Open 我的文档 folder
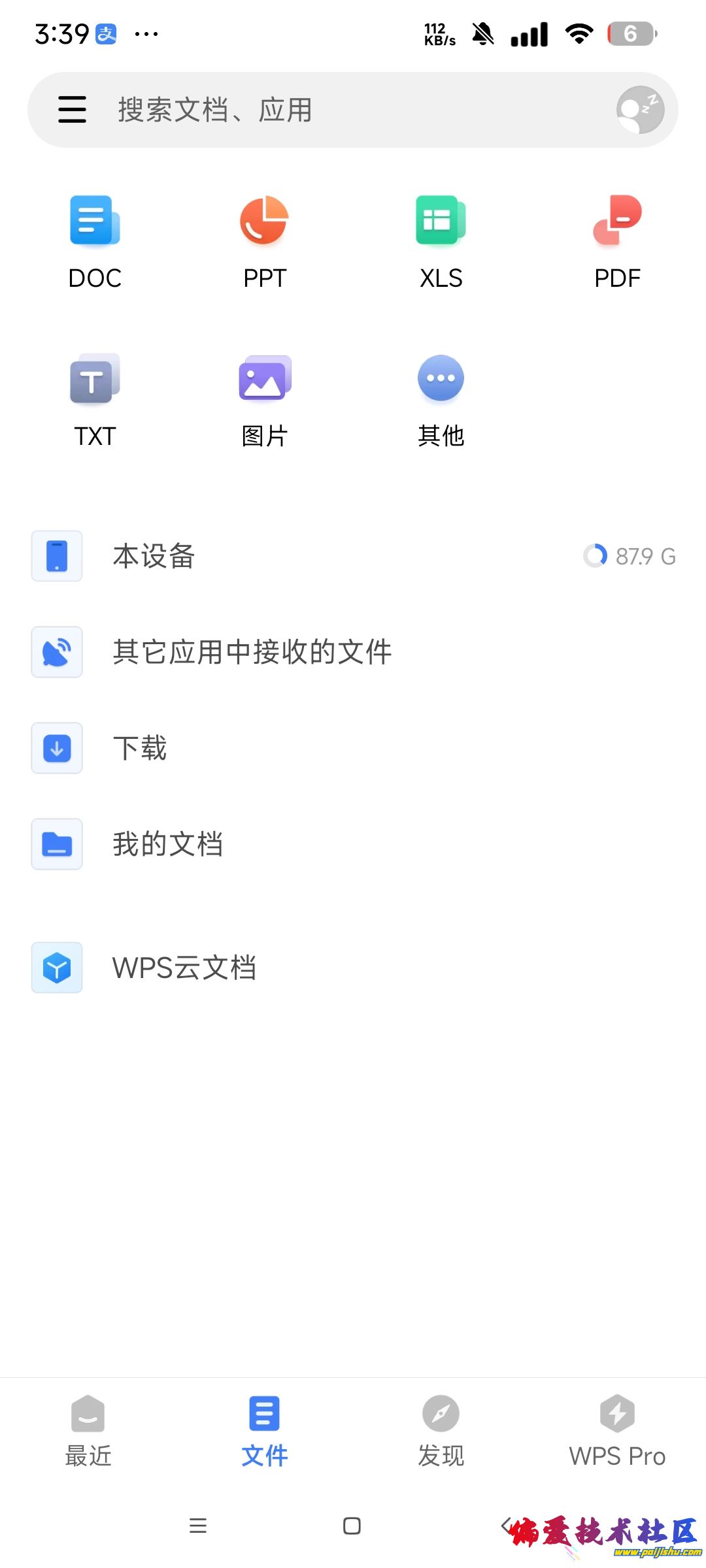This screenshot has height=1568, width=706. pyautogui.click(x=353, y=844)
